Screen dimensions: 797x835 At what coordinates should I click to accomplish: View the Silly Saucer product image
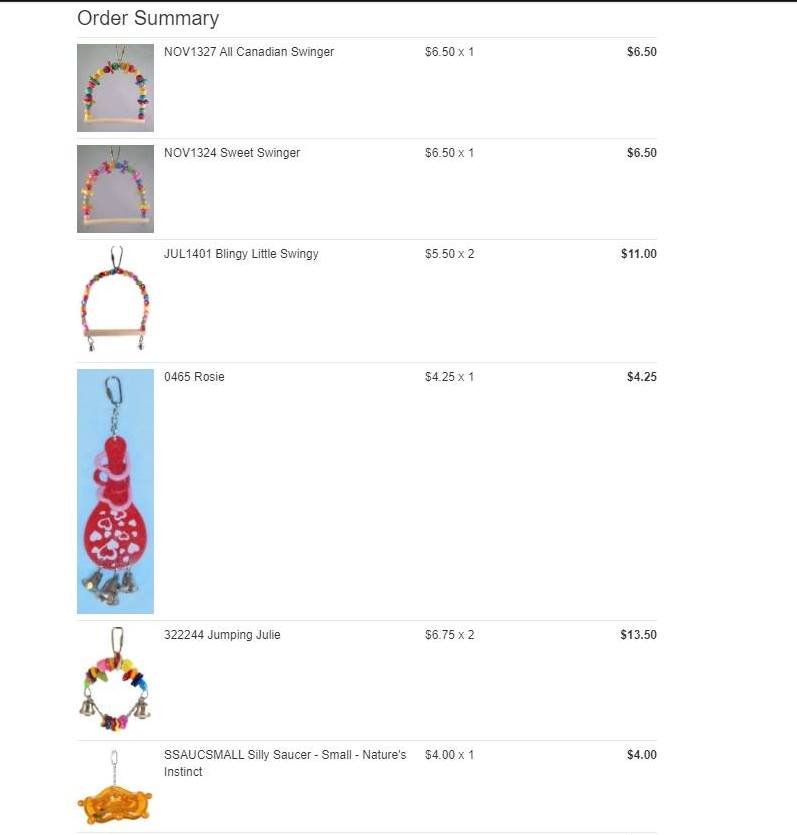point(115,787)
